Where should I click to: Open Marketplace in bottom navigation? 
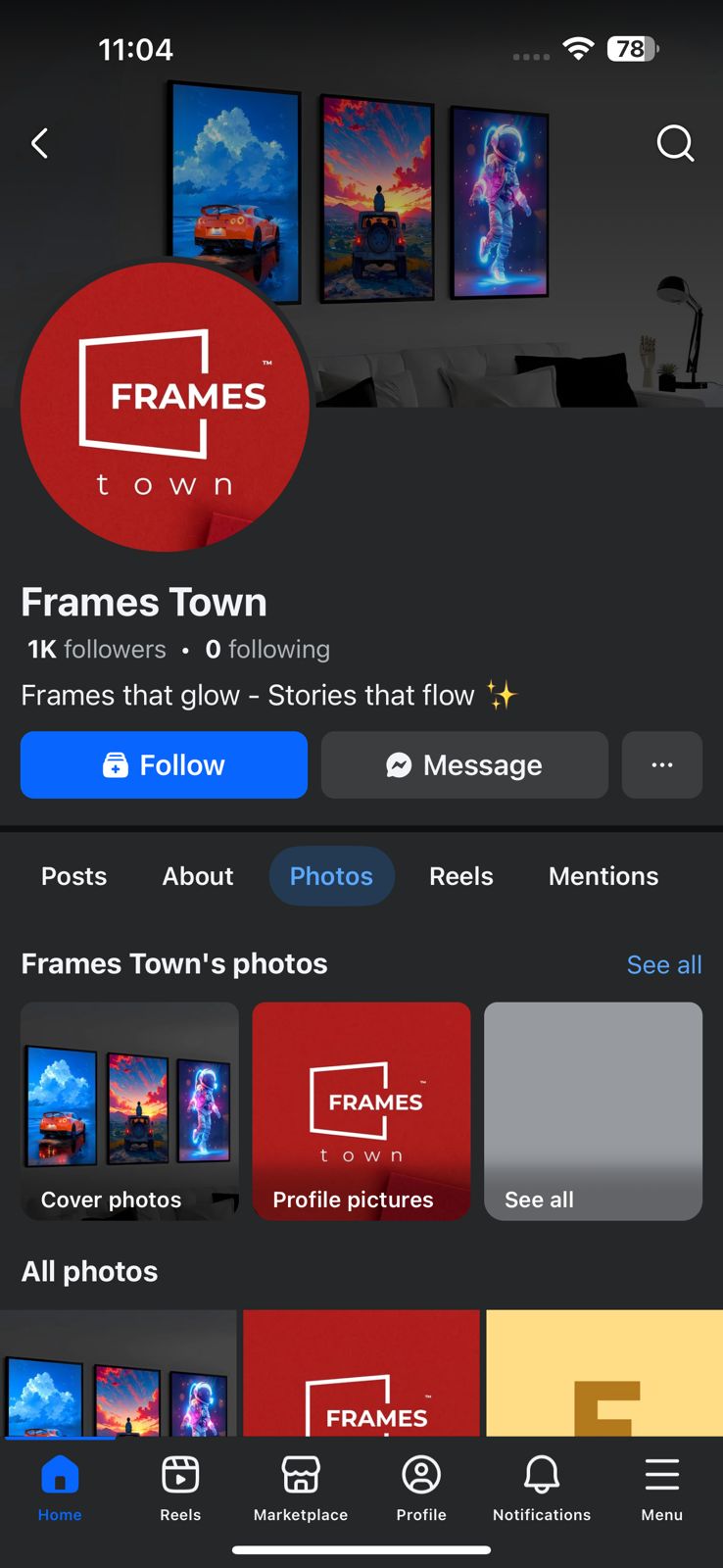pyautogui.click(x=301, y=1487)
